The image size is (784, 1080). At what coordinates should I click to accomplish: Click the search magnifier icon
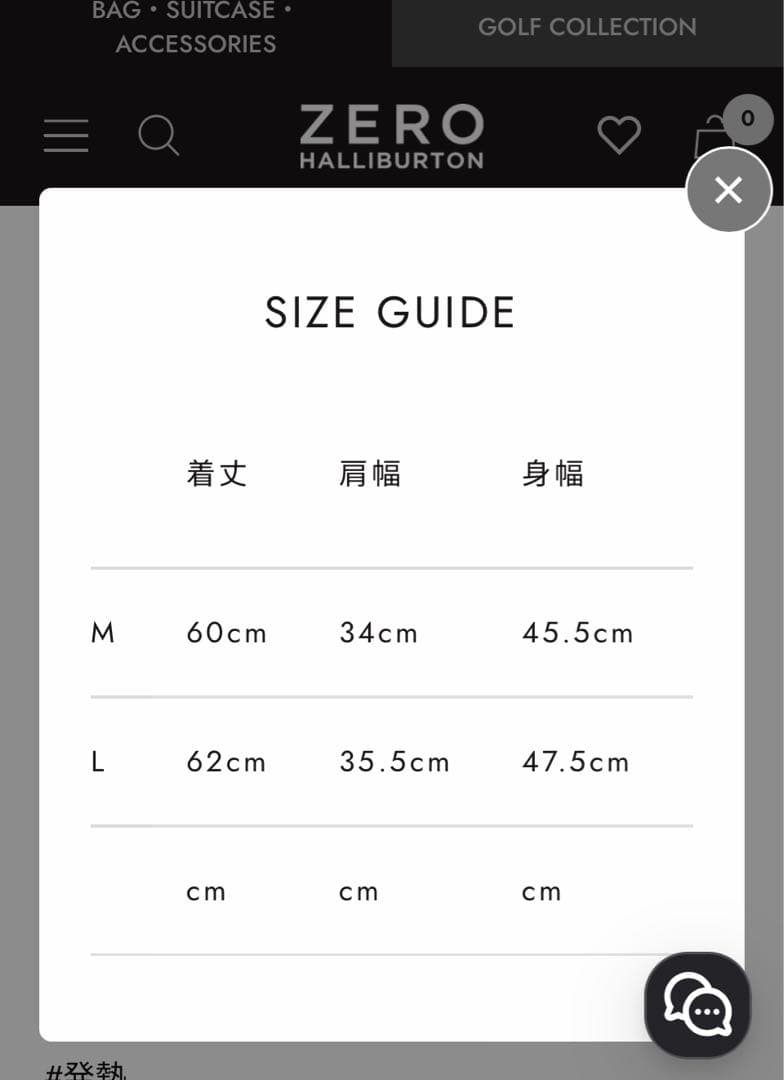pyautogui.click(x=158, y=136)
